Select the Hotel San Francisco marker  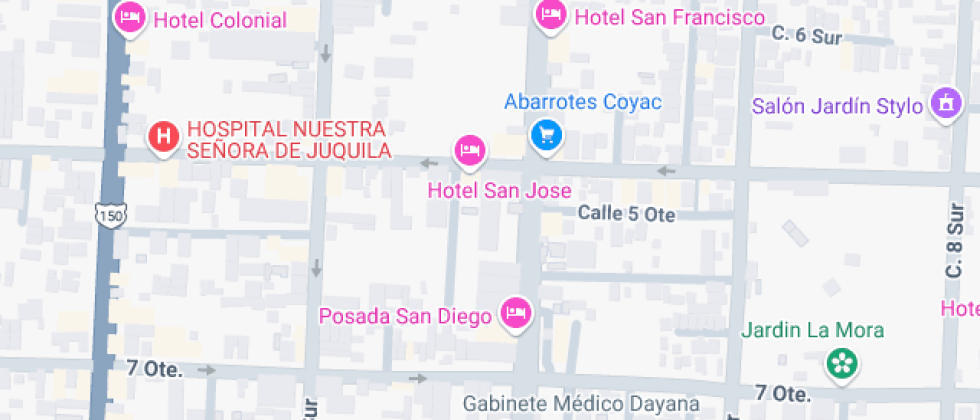coord(550,14)
